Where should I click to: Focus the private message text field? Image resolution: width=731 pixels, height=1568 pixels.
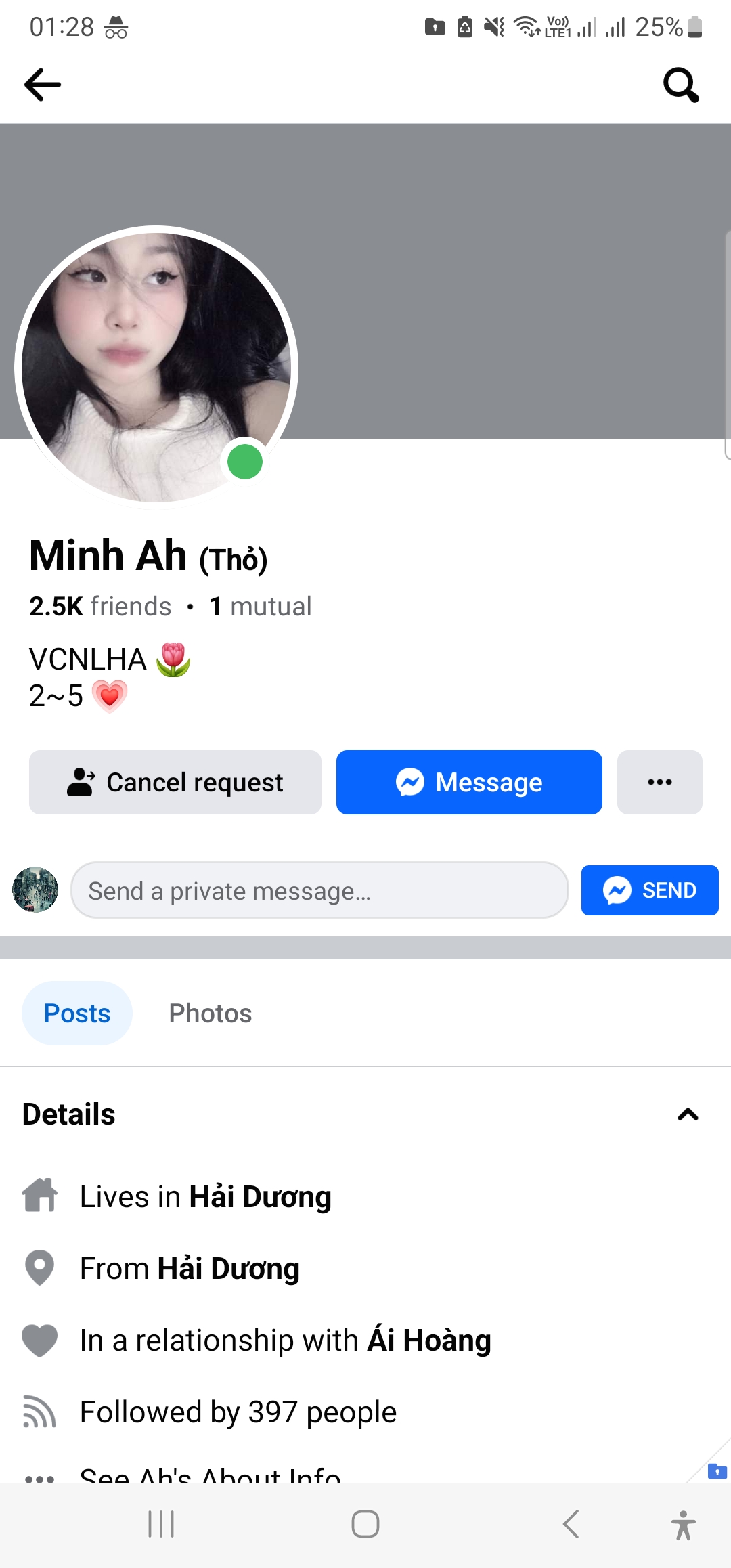tap(319, 890)
